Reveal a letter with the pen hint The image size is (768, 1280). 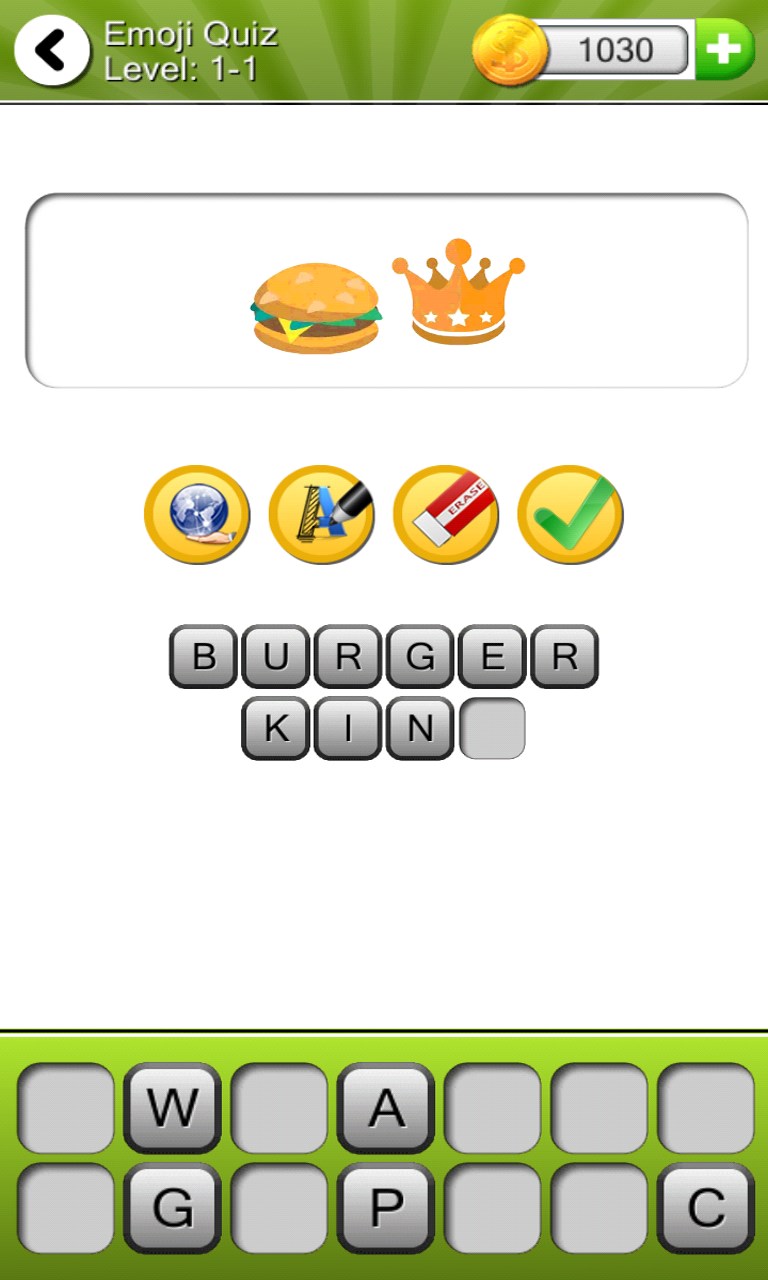[321, 515]
